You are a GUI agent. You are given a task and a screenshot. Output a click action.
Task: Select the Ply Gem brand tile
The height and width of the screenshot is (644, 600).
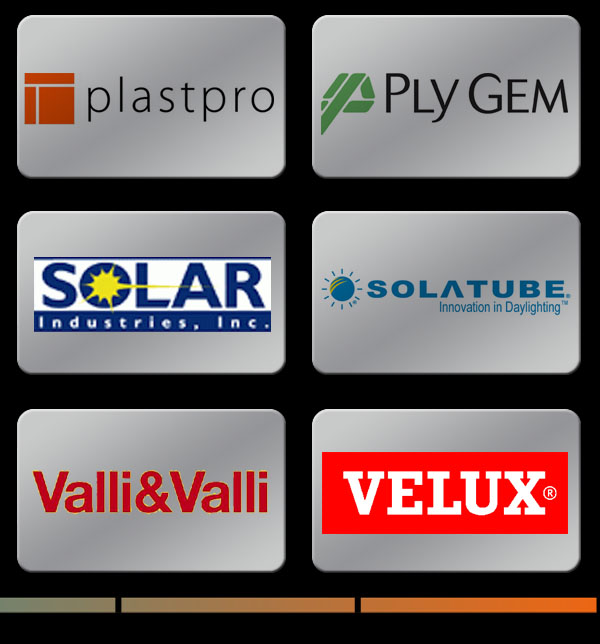446,96
